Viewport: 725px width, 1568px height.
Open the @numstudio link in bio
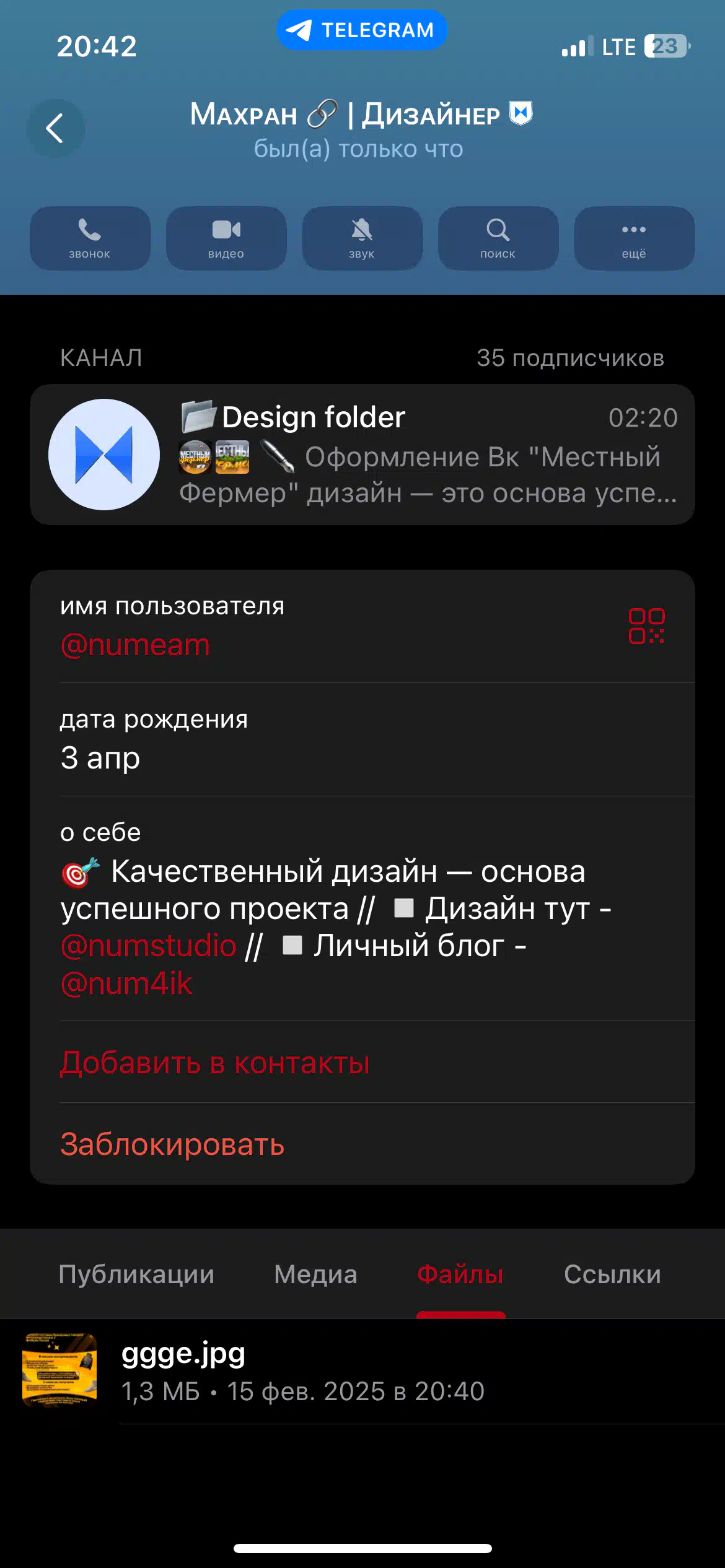[148, 946]
